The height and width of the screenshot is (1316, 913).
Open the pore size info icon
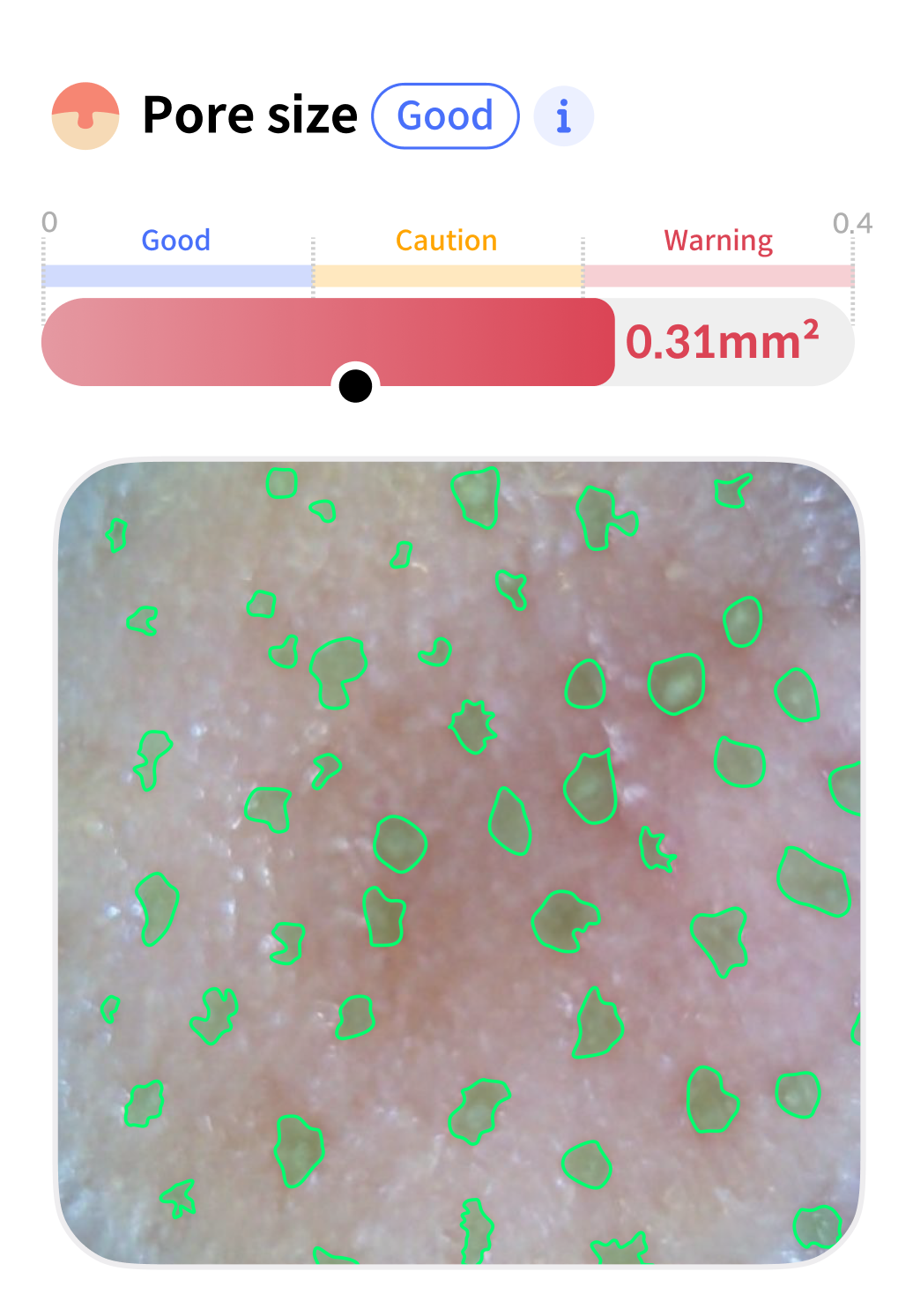point(564,115)
